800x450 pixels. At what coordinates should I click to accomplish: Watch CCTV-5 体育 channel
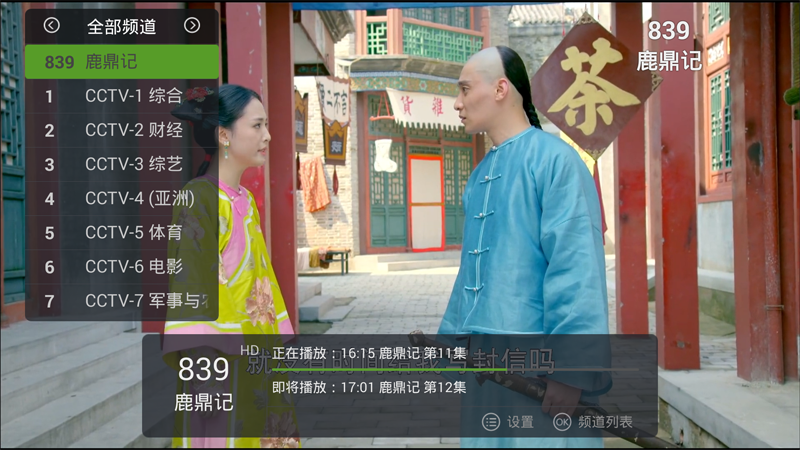point(121,233)
